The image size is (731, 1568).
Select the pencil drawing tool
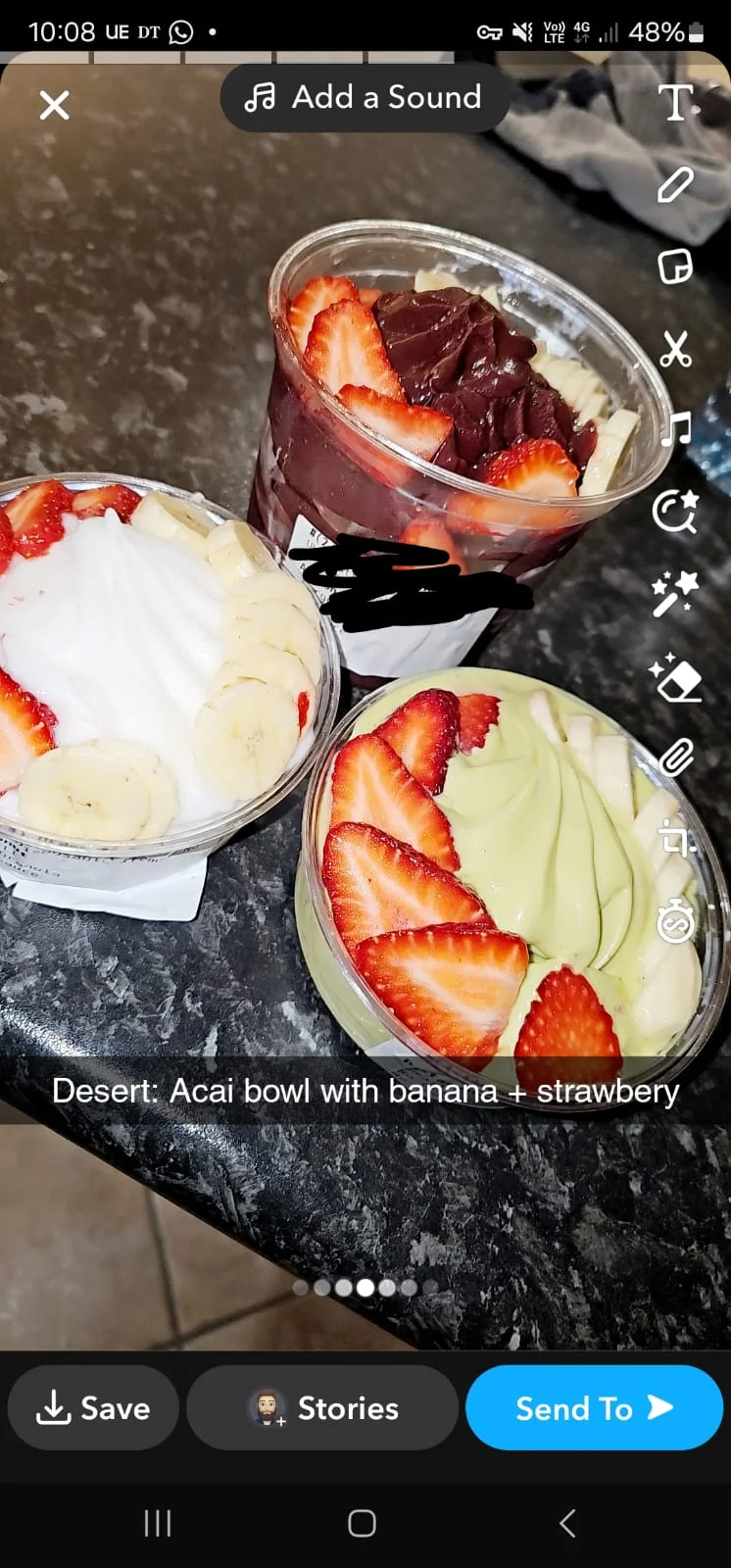[675, 184]
